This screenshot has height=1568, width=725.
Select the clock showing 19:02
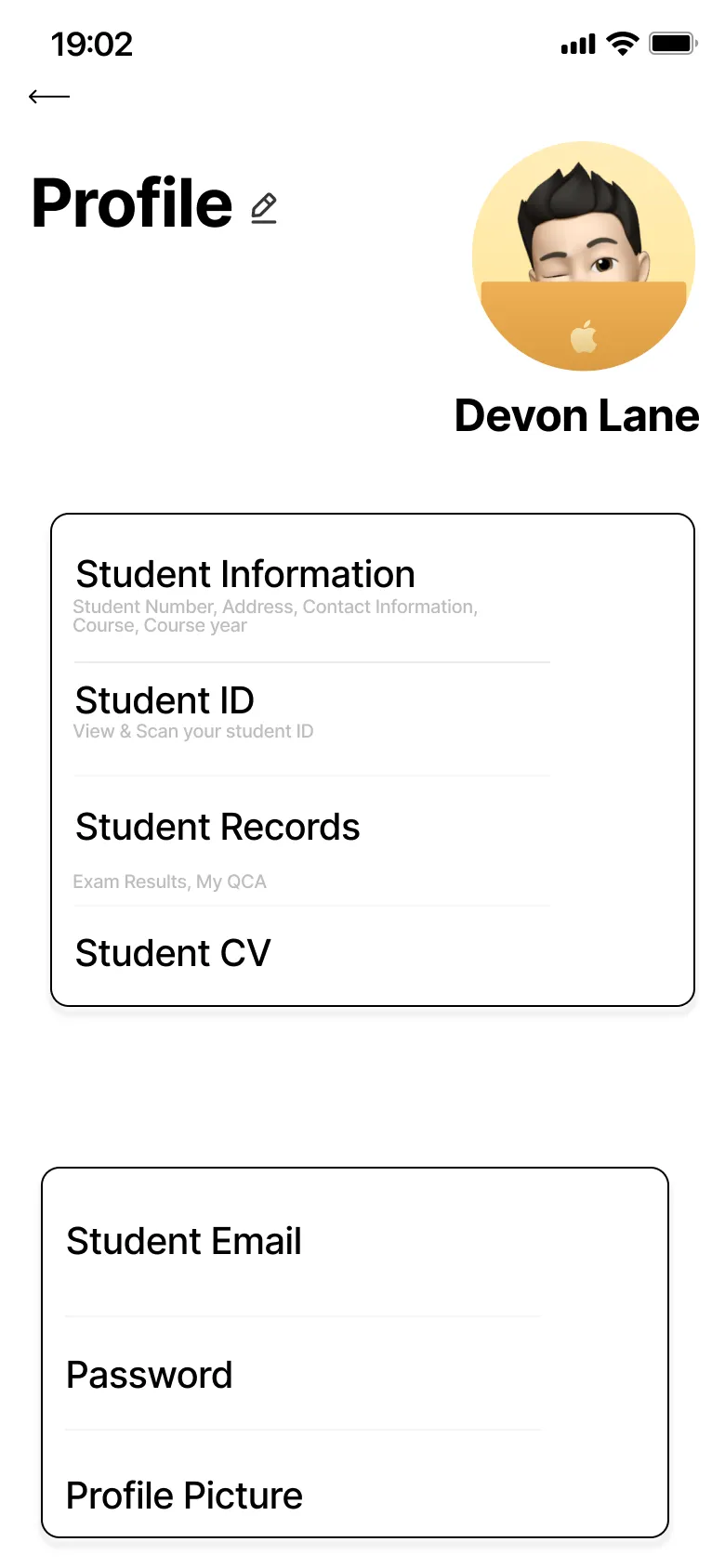coord(92,43)
